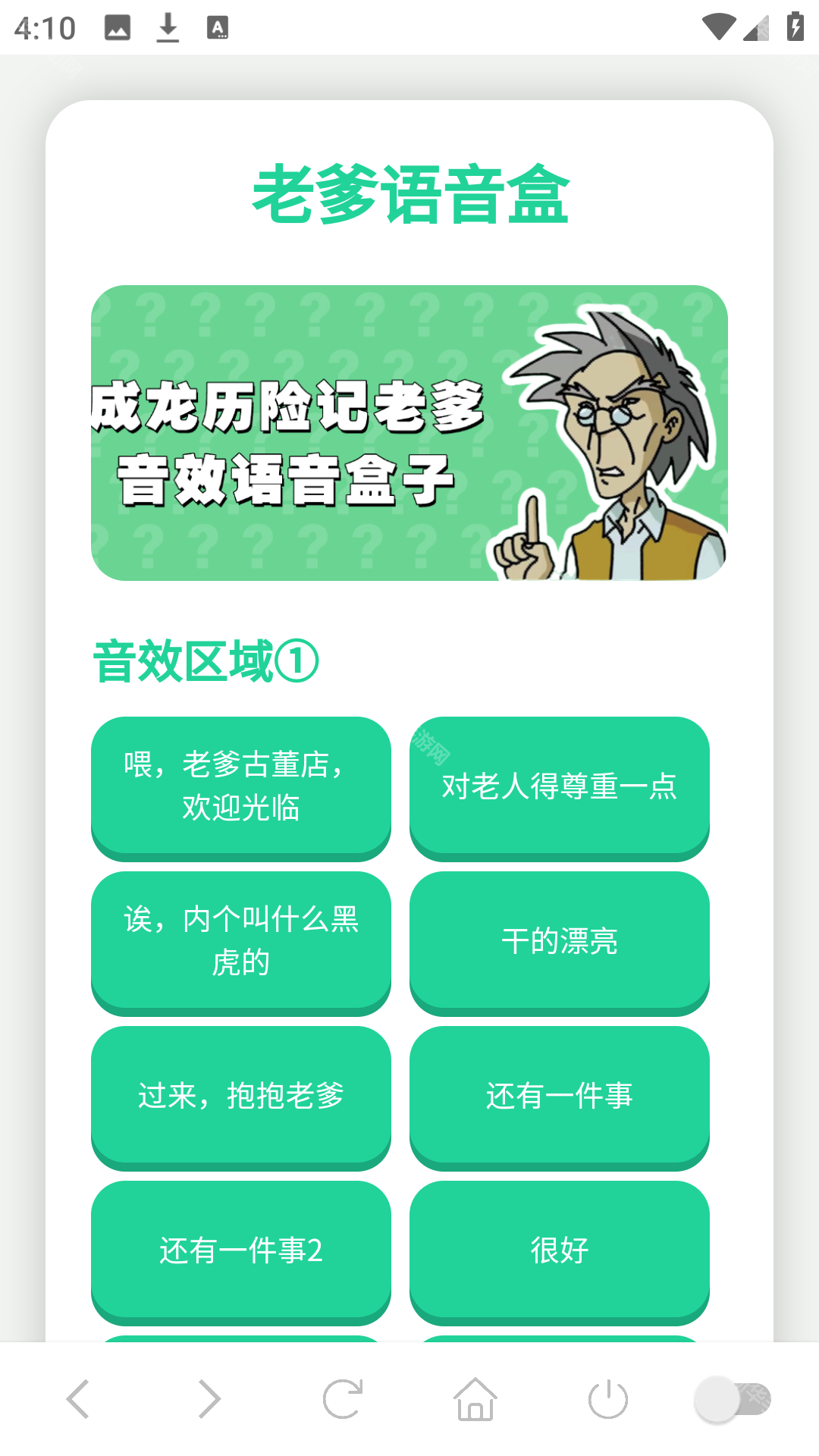Return home via the browser home icon
This screenshot has width=819, height=1456.
pyautogui.click(x=473, y=1399)
